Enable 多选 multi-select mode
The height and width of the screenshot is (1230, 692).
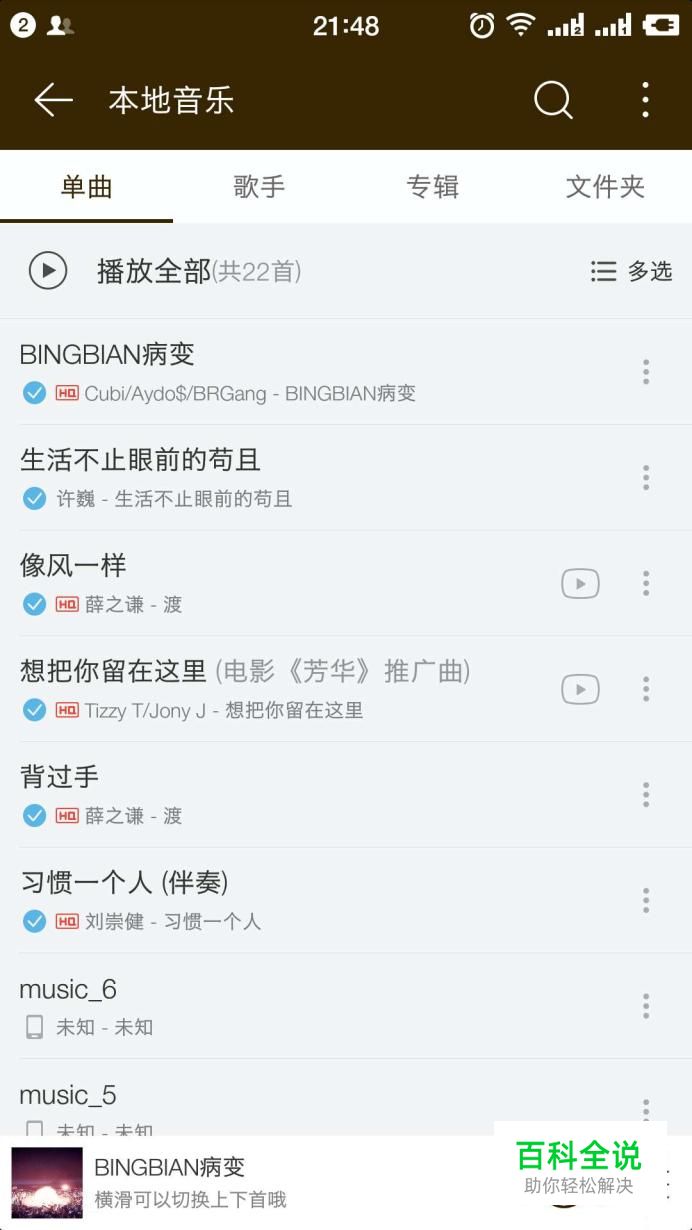pyautogui.click(x=631, y=271)
